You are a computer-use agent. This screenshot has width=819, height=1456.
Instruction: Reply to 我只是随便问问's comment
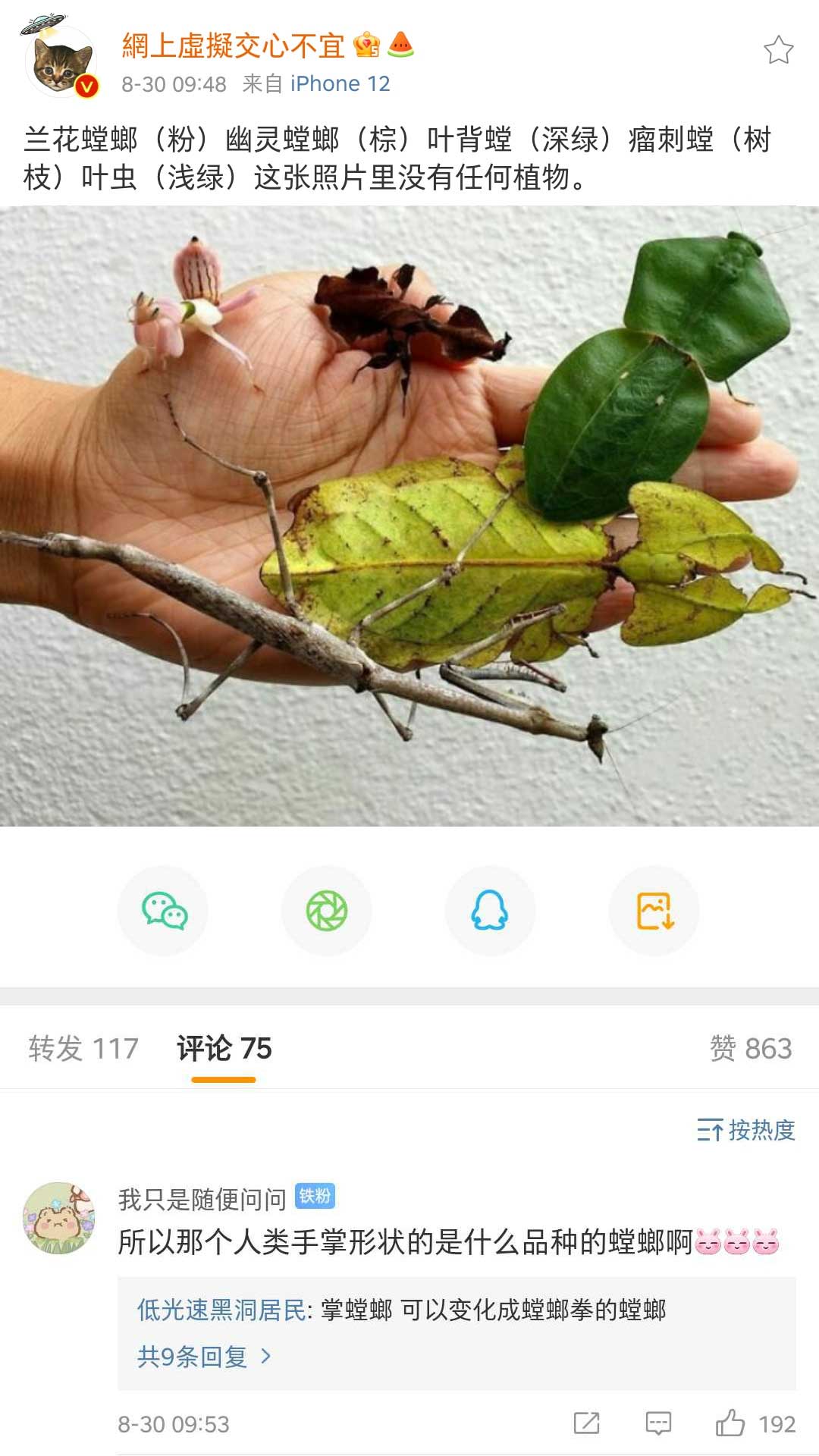pos(658,1423)
